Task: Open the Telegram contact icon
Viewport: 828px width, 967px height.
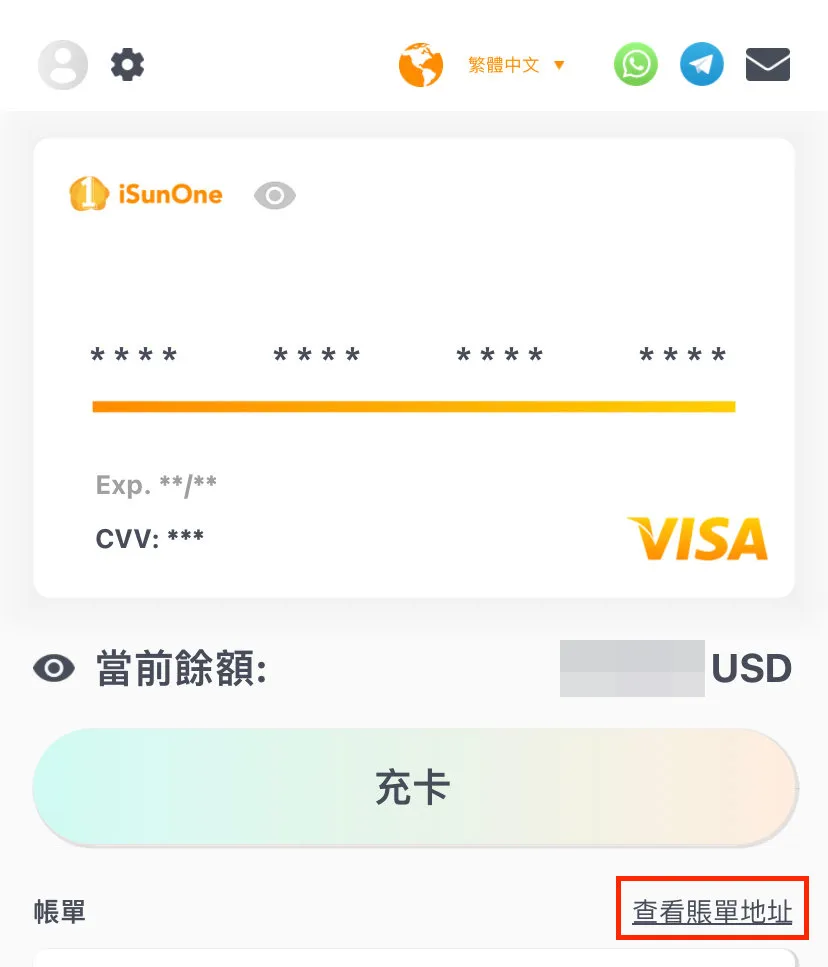Action: click(702, 65)
